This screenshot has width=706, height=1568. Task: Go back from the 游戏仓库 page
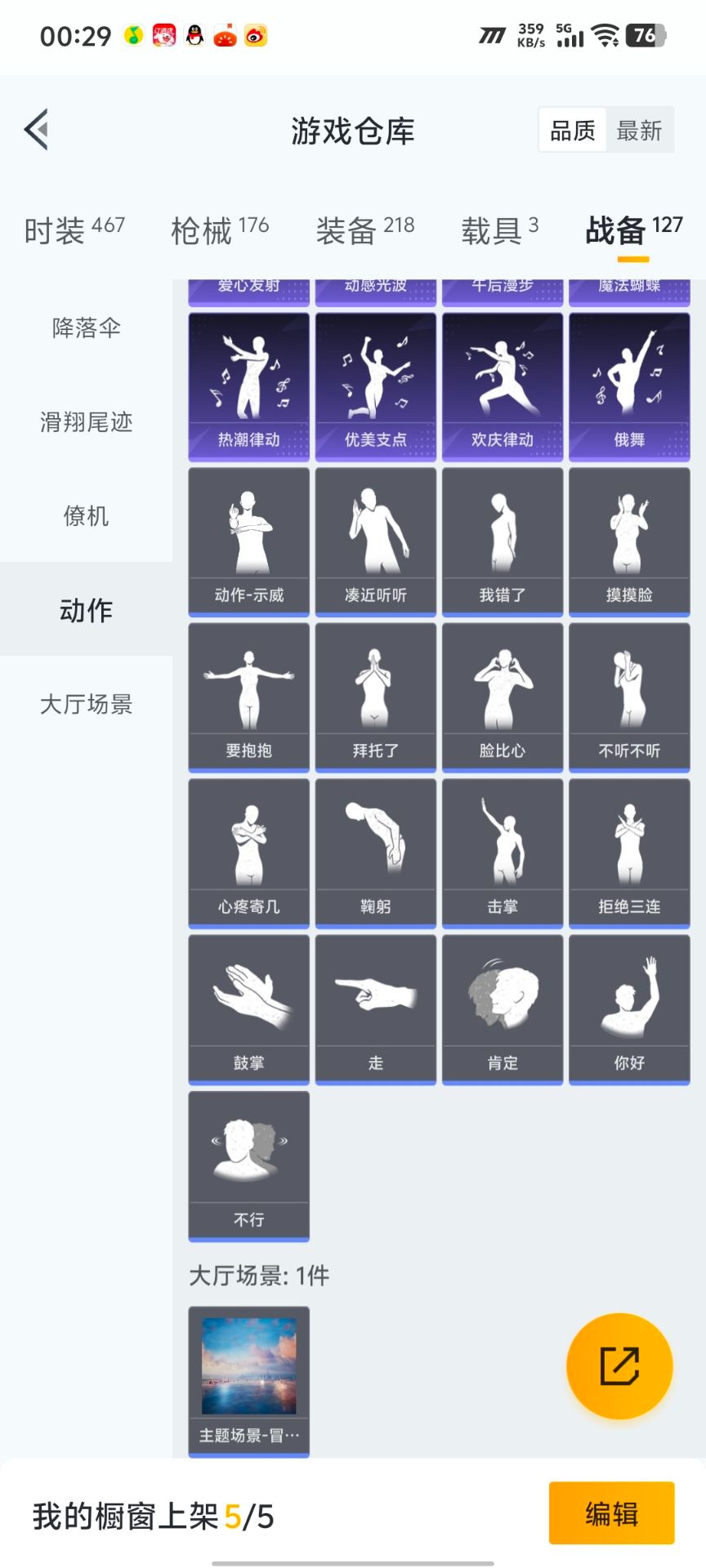click(37, 130)
